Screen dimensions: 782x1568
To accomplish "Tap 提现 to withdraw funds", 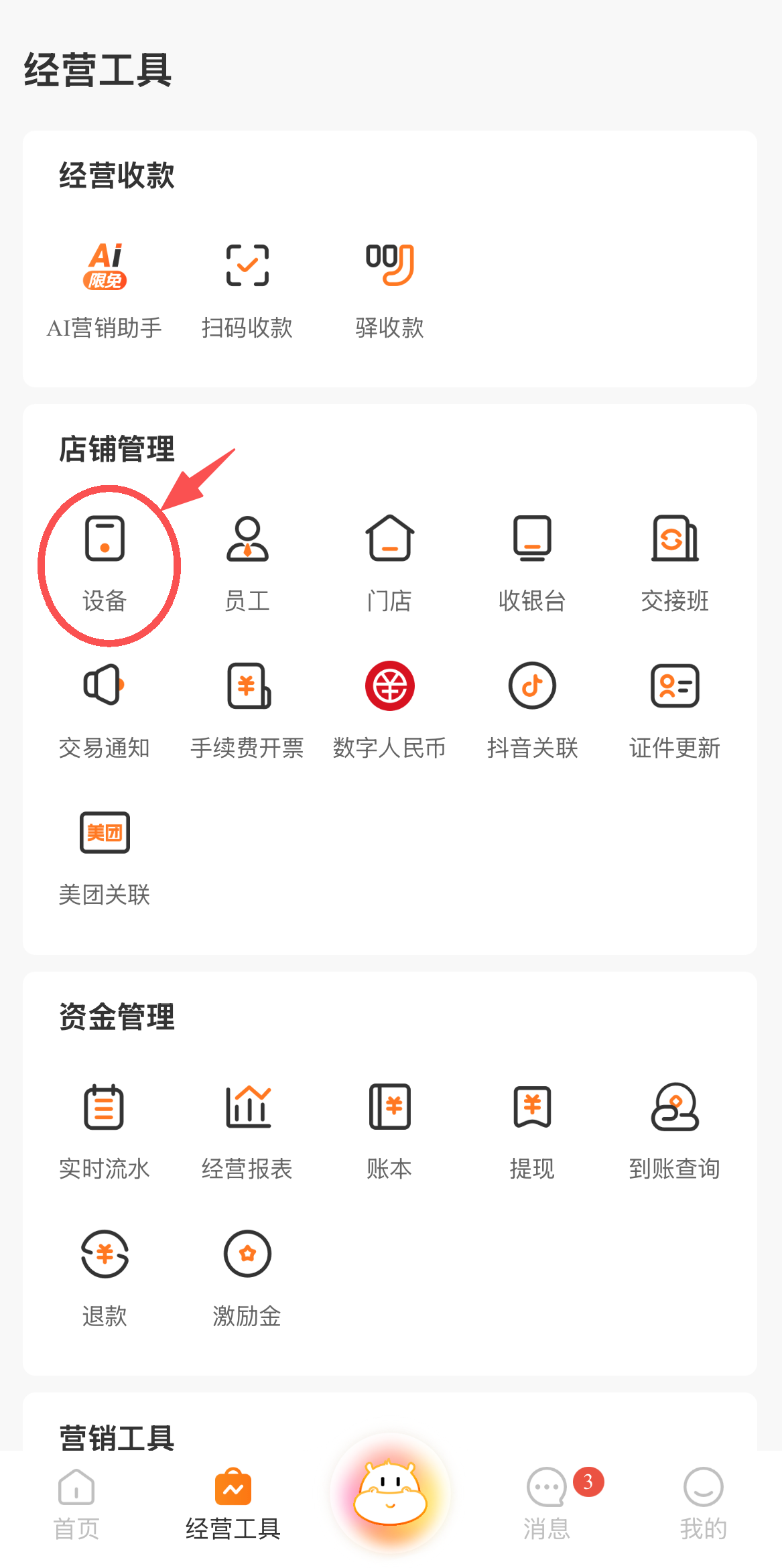I will pyautogui.click(x=532, y=1131).
